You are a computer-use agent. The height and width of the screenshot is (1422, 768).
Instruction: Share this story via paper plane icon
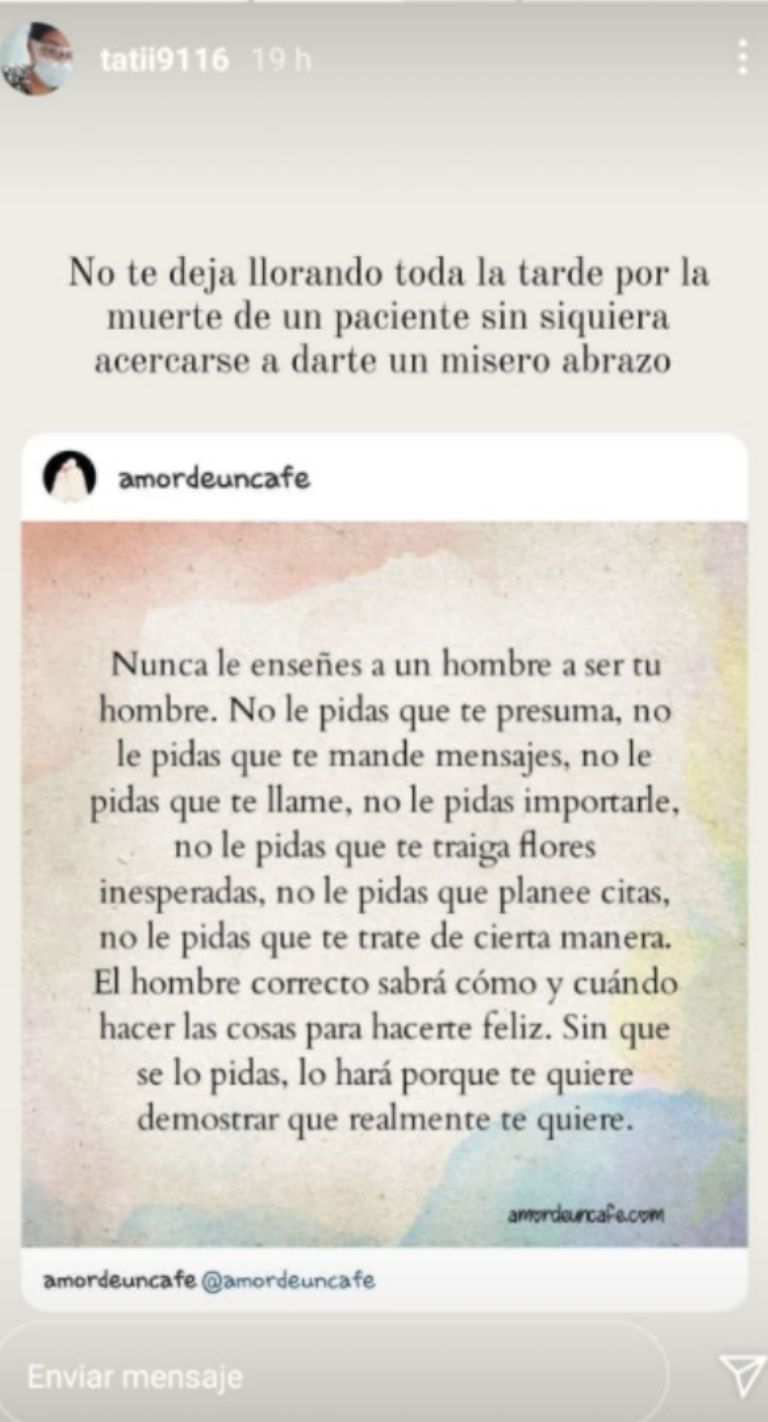[x=741, y=1376]
